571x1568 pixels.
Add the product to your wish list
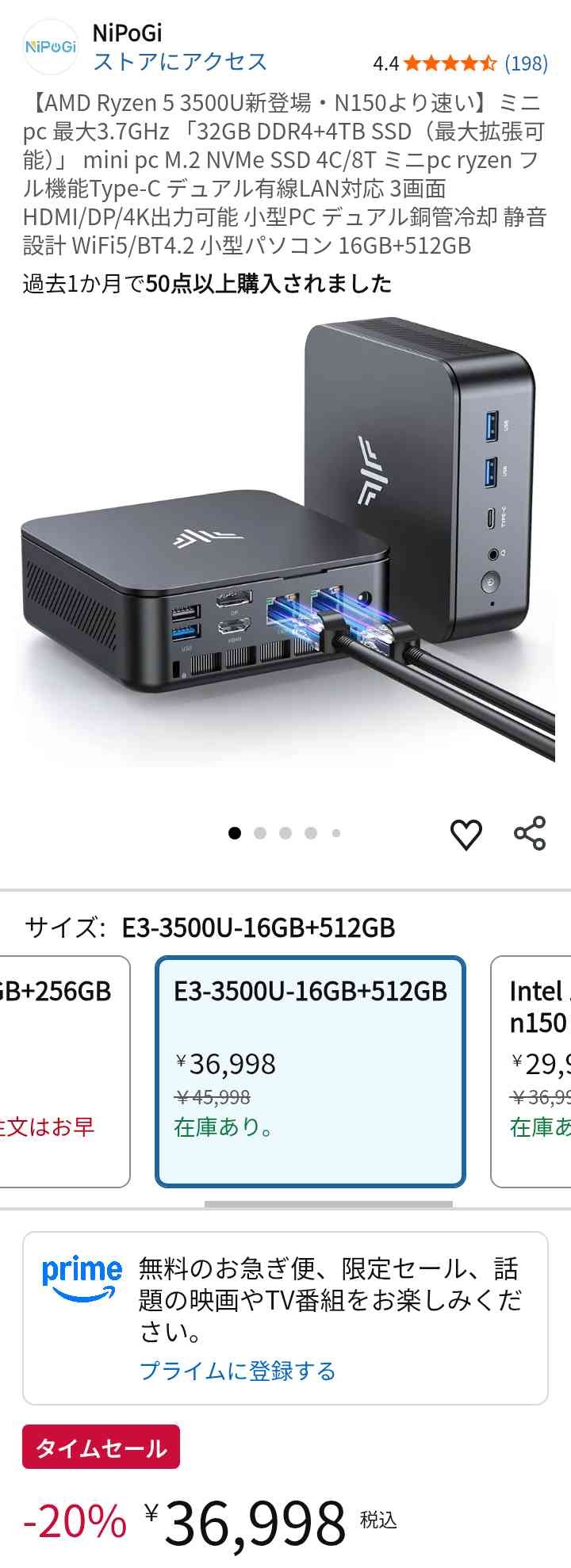click(466, 834)
